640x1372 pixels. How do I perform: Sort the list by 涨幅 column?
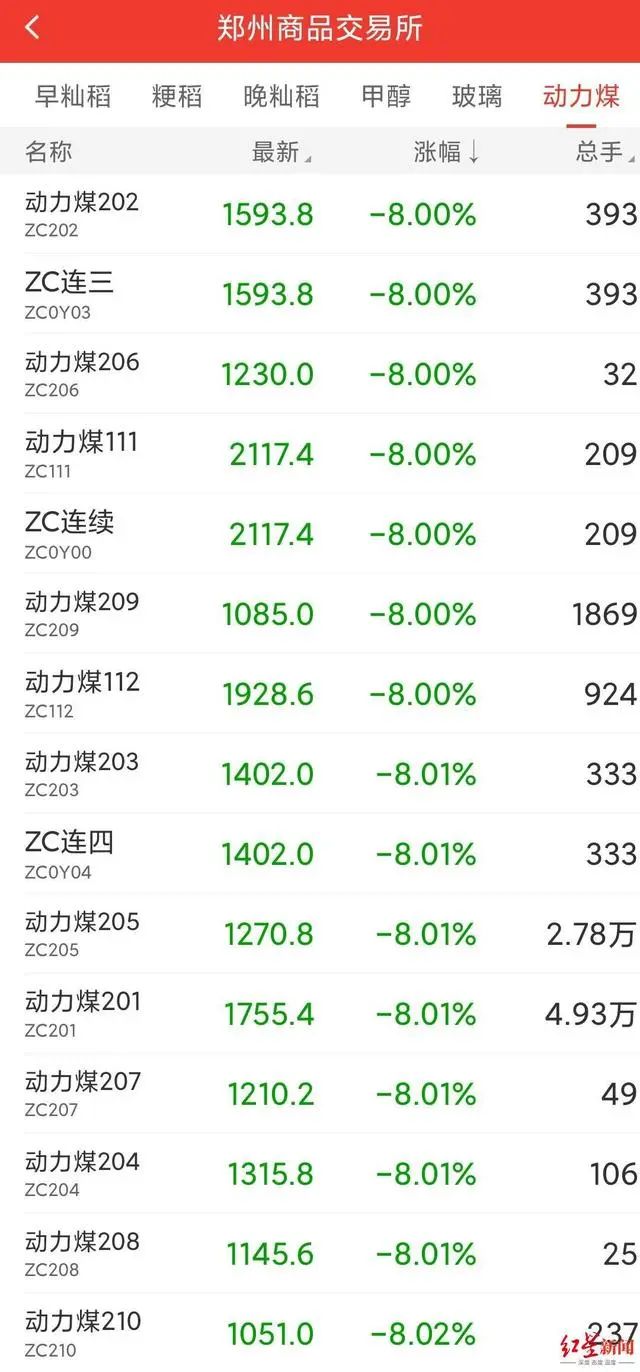pyautogui.click(x=447, y=152)
